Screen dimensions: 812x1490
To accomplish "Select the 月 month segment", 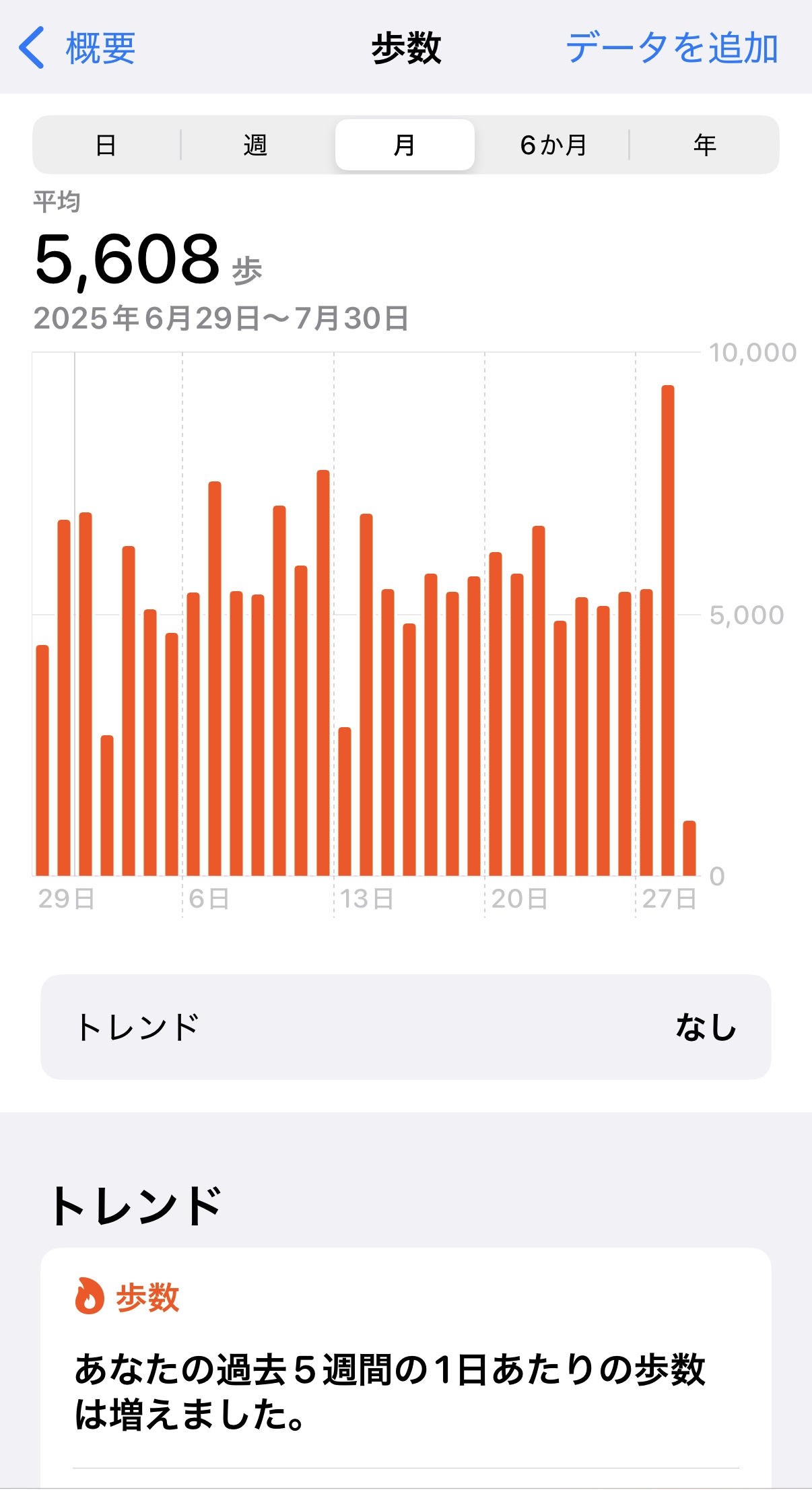I will [405, 145].
